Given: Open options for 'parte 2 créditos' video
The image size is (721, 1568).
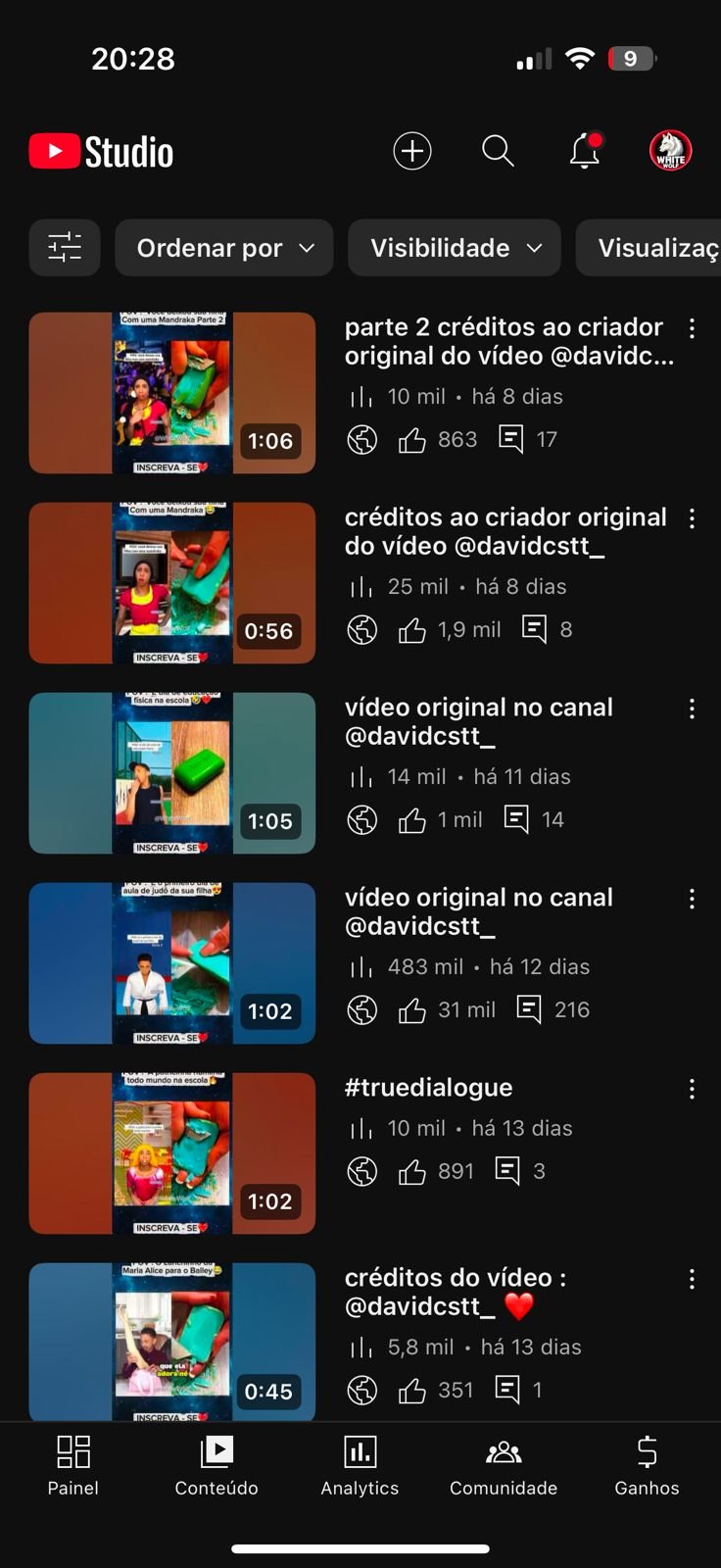Looking at the screenshot, I should [x=692, y=328].
